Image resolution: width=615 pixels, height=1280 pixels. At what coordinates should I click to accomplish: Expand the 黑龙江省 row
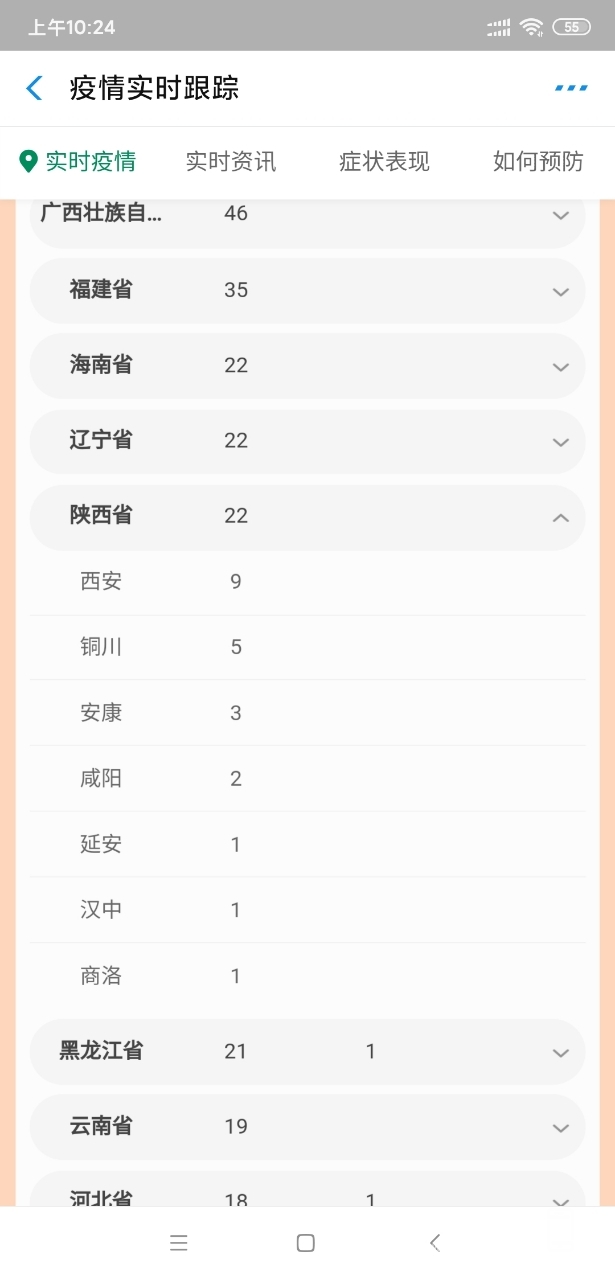(560, 1052)
